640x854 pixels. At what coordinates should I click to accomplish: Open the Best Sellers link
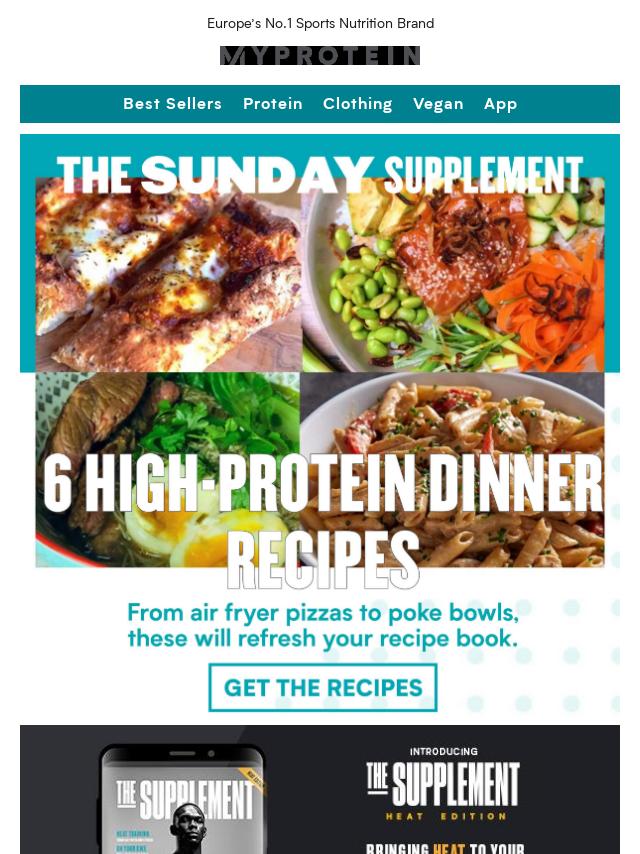pyautogui.click(x=172, y=104)
